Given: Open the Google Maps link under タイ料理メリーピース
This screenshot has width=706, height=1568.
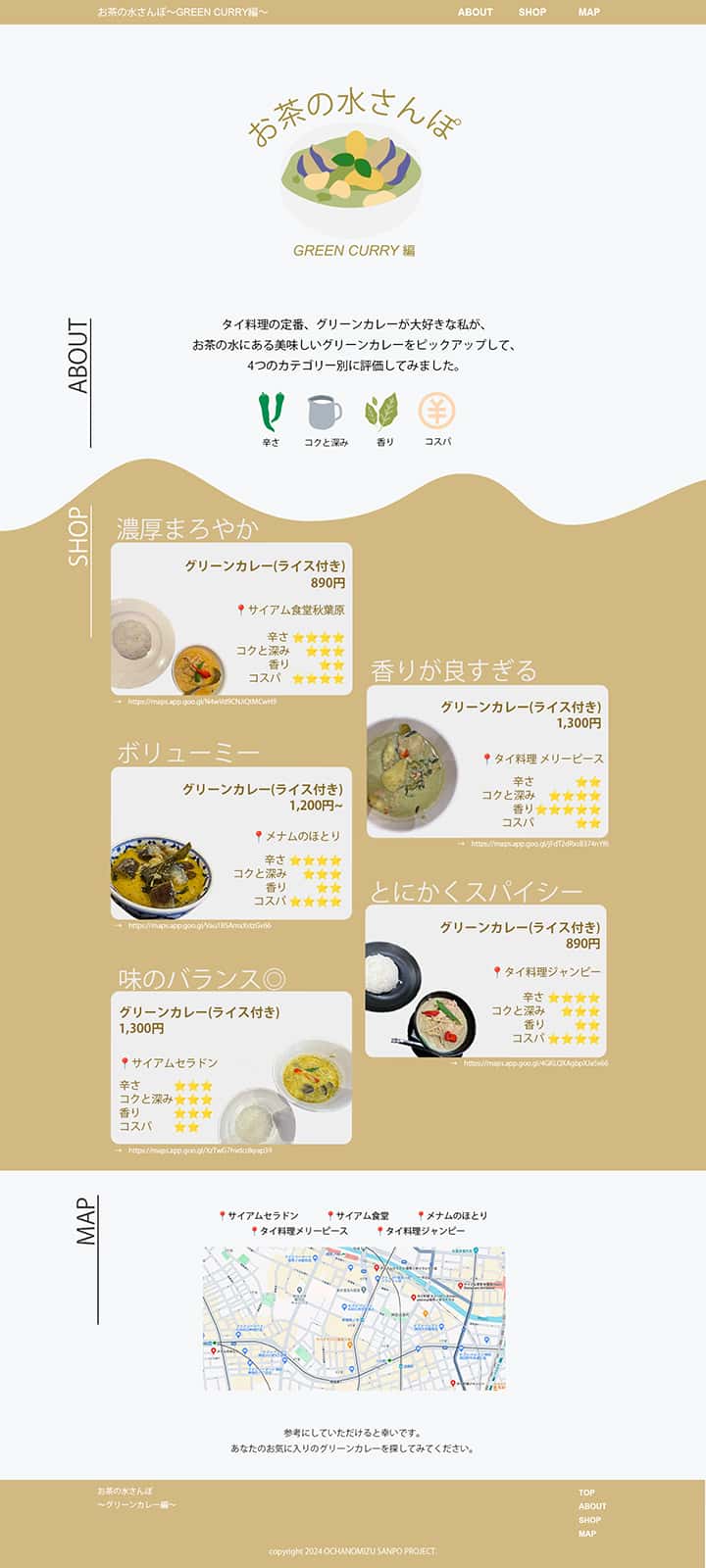Looking at the screenshot, I should [539, 844].
